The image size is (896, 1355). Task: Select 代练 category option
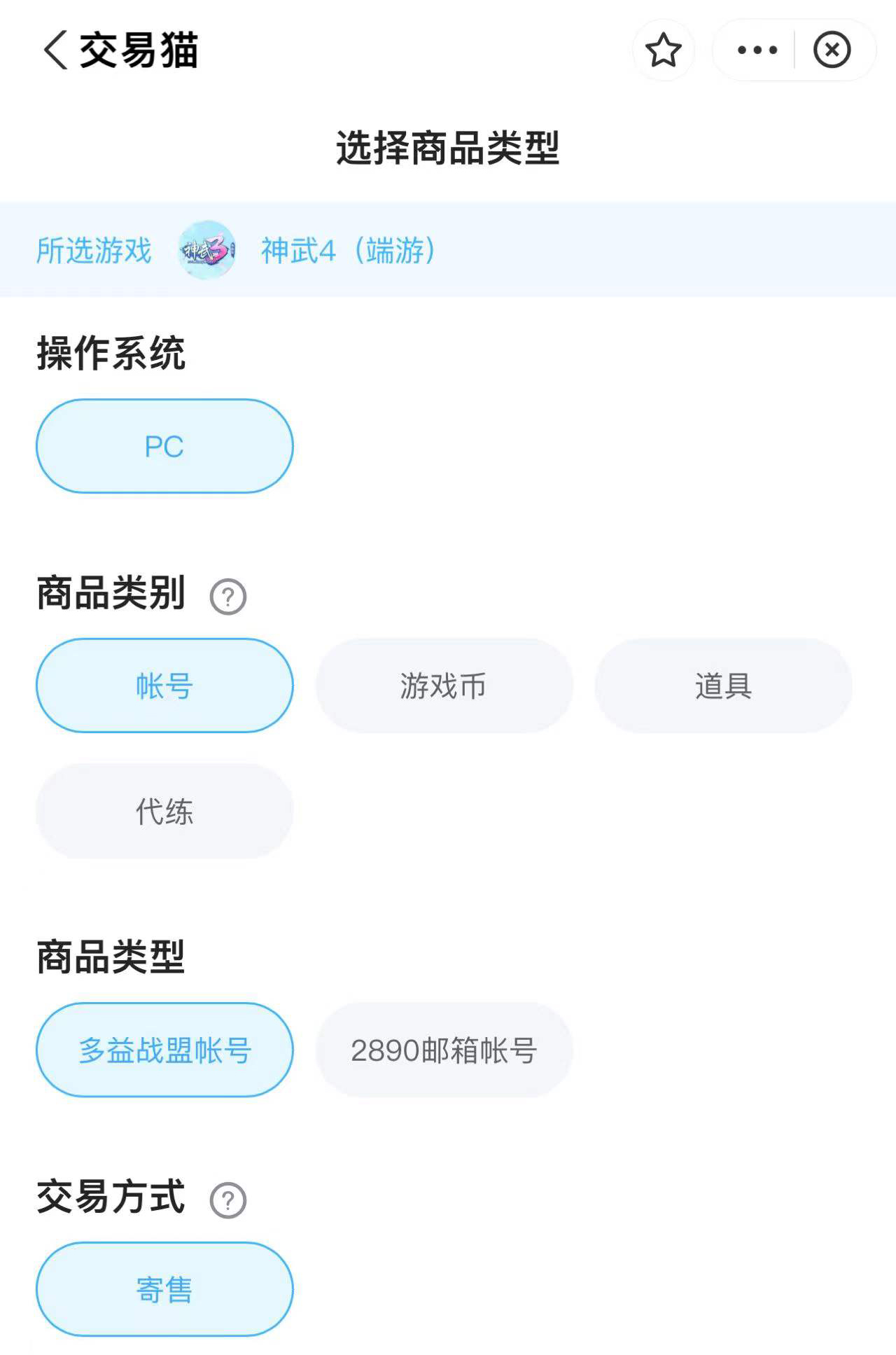point(164,811)
